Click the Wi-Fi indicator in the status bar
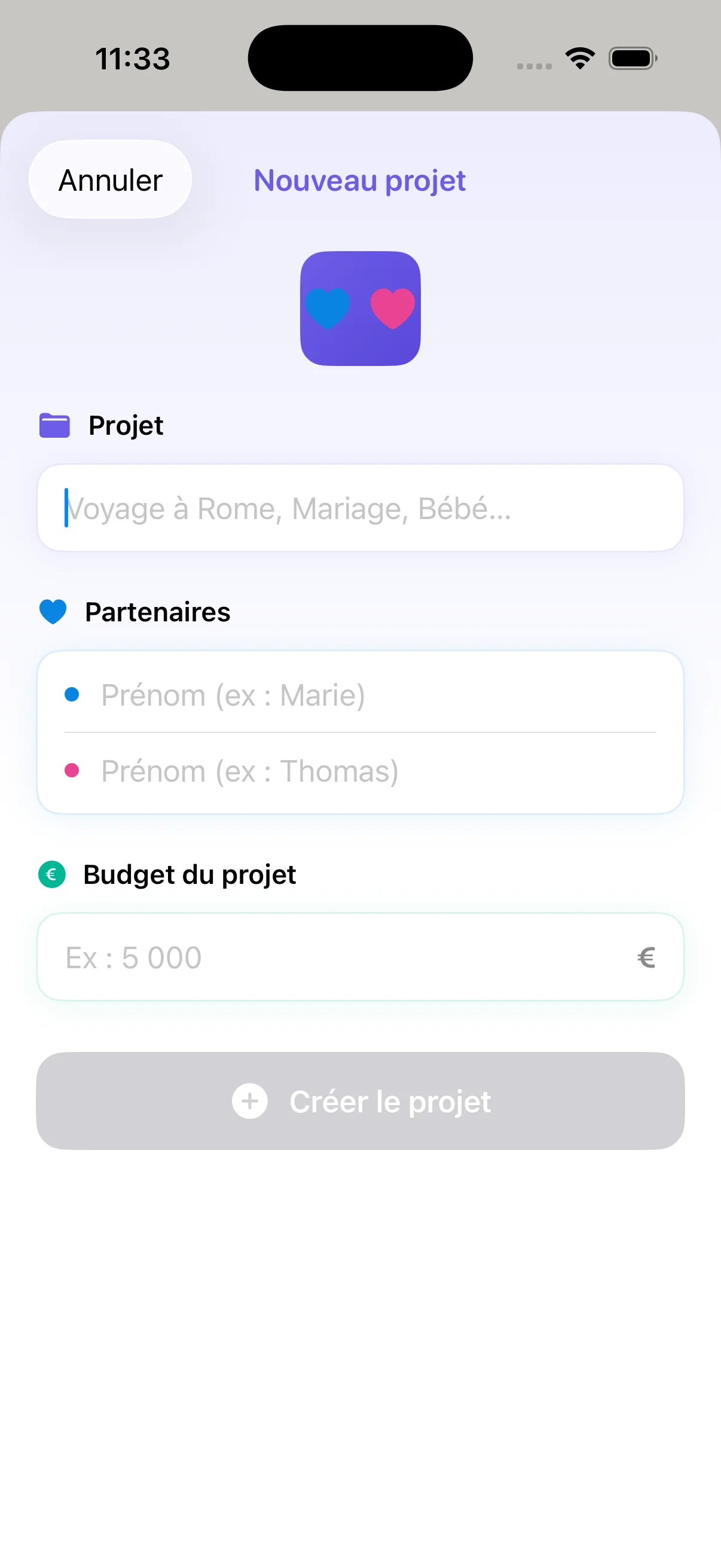This screenshot has height=1568, width=721. tap(579, 57)
